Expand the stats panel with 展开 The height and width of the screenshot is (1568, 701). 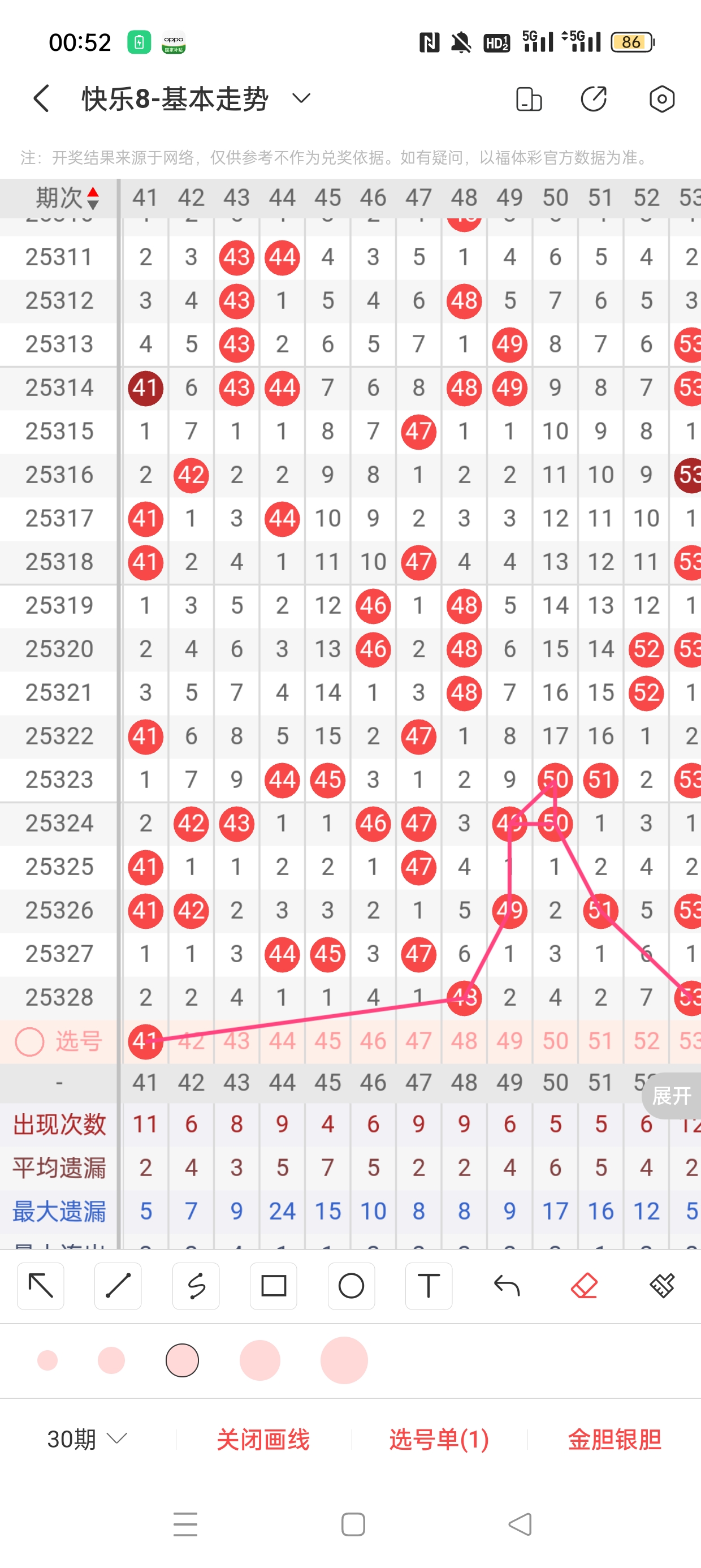[x=672, y=1096]
